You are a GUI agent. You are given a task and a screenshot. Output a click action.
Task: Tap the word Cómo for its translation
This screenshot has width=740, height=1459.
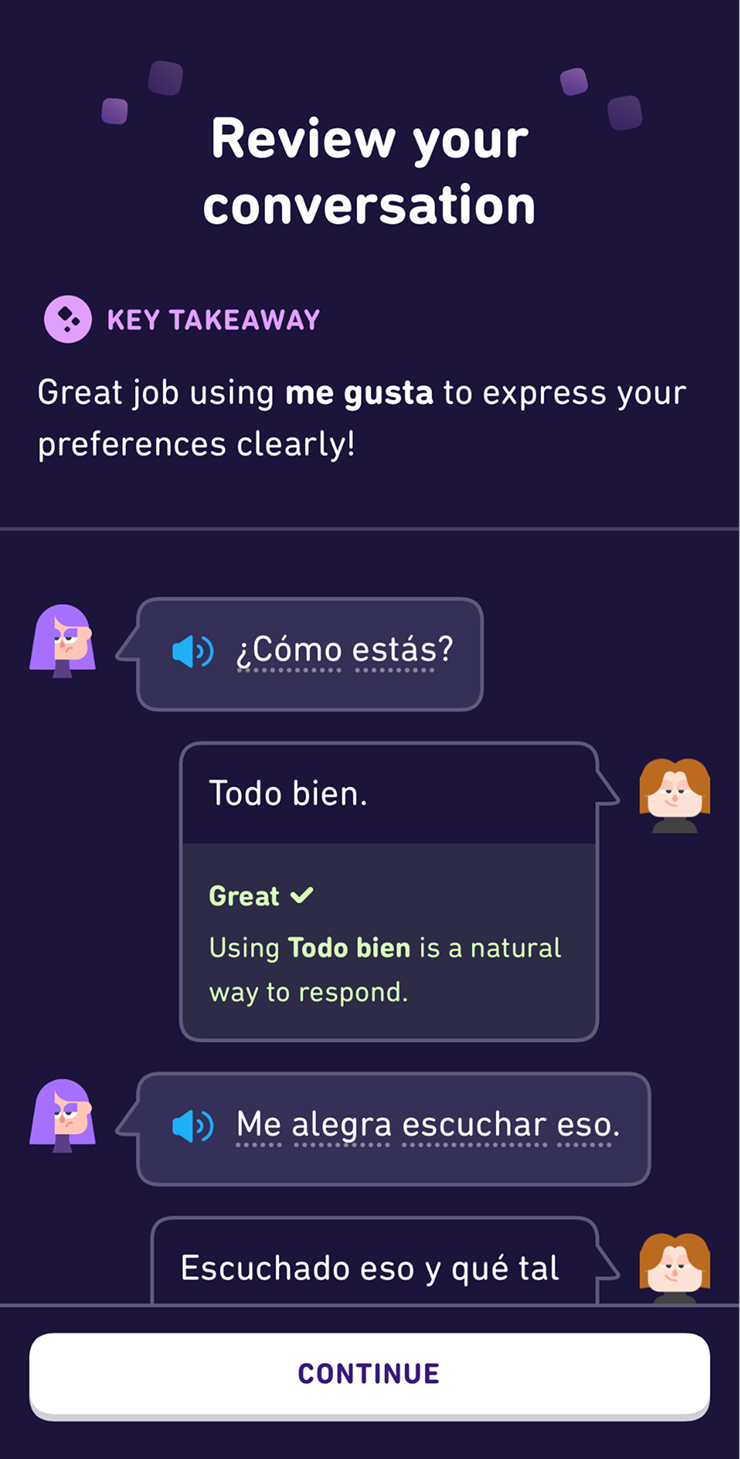click(x=289, y=651)
